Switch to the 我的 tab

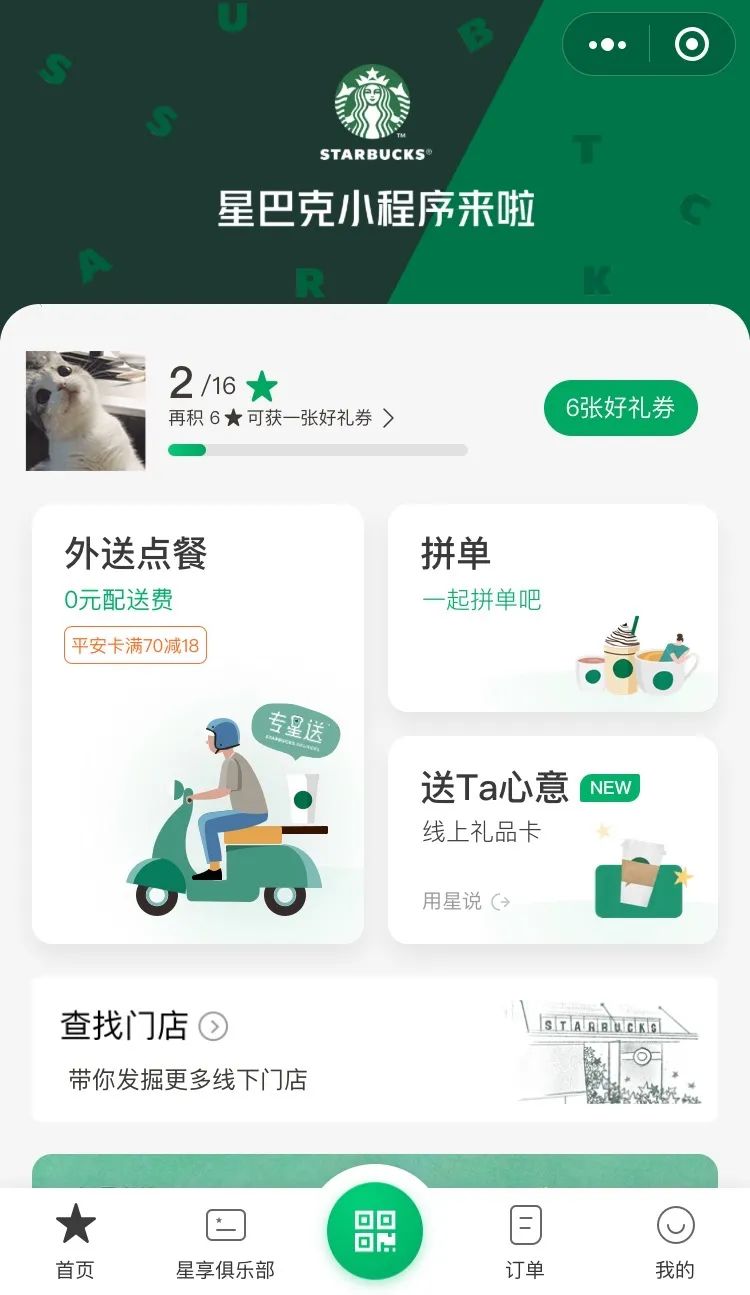(x=675, y=1241)
